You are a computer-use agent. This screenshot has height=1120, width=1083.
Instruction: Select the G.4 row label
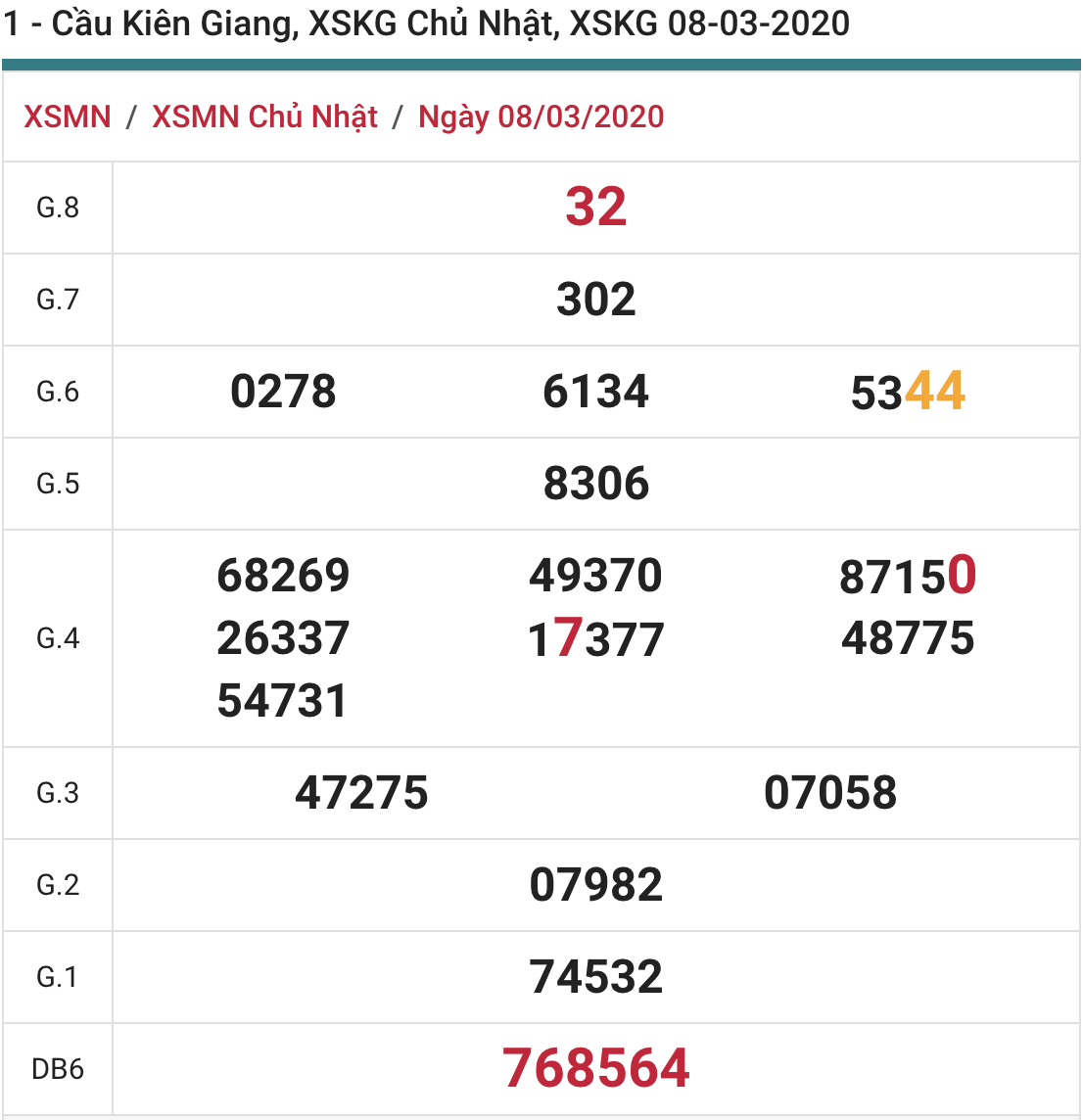(57, 638)
